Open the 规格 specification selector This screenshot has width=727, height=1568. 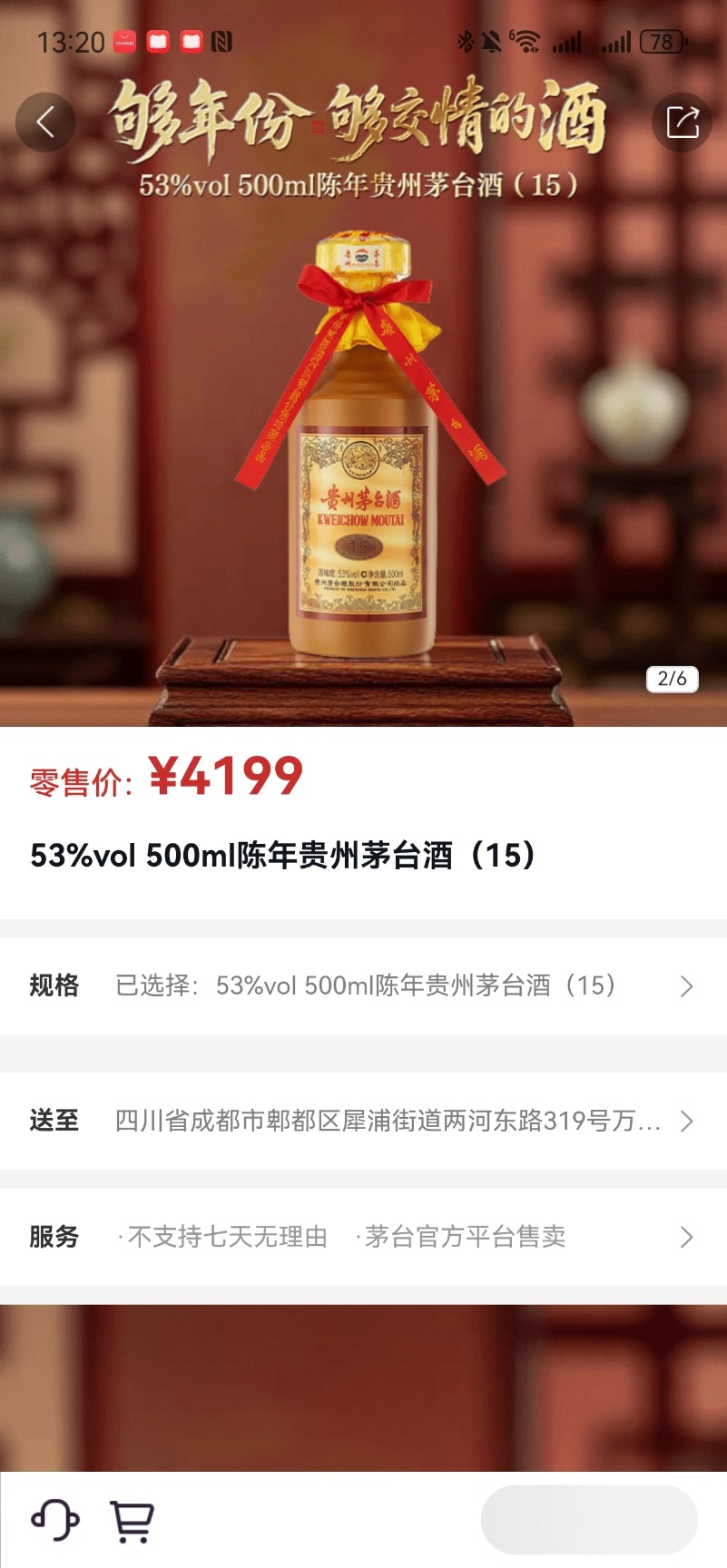[363, 985]
